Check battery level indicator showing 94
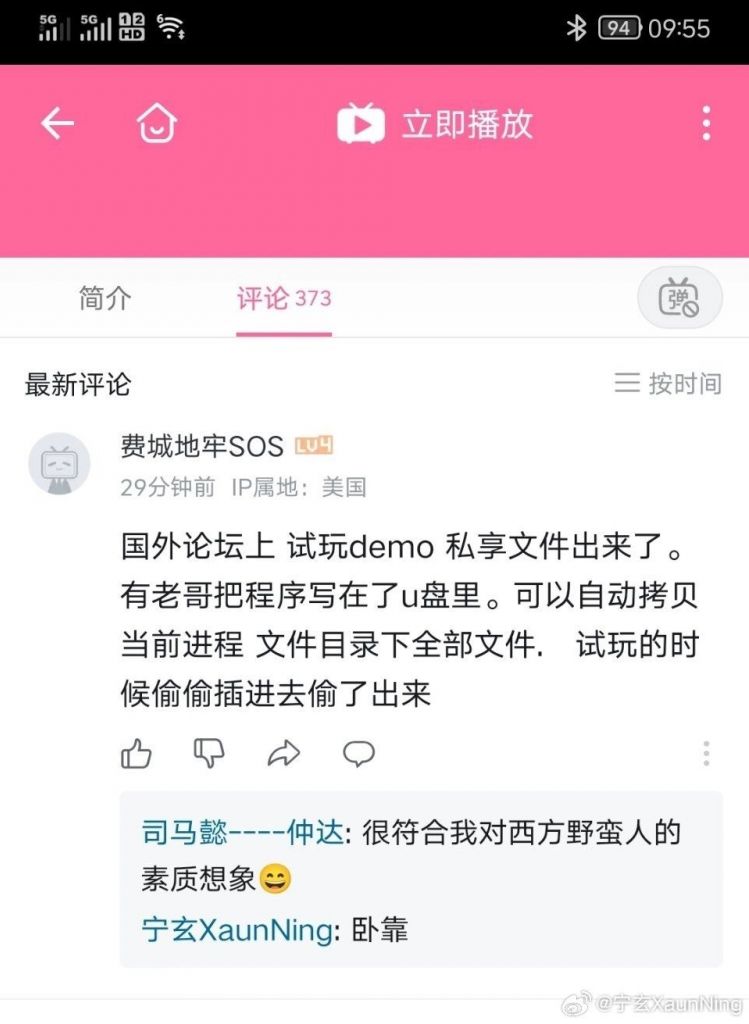 coord(617,29)
